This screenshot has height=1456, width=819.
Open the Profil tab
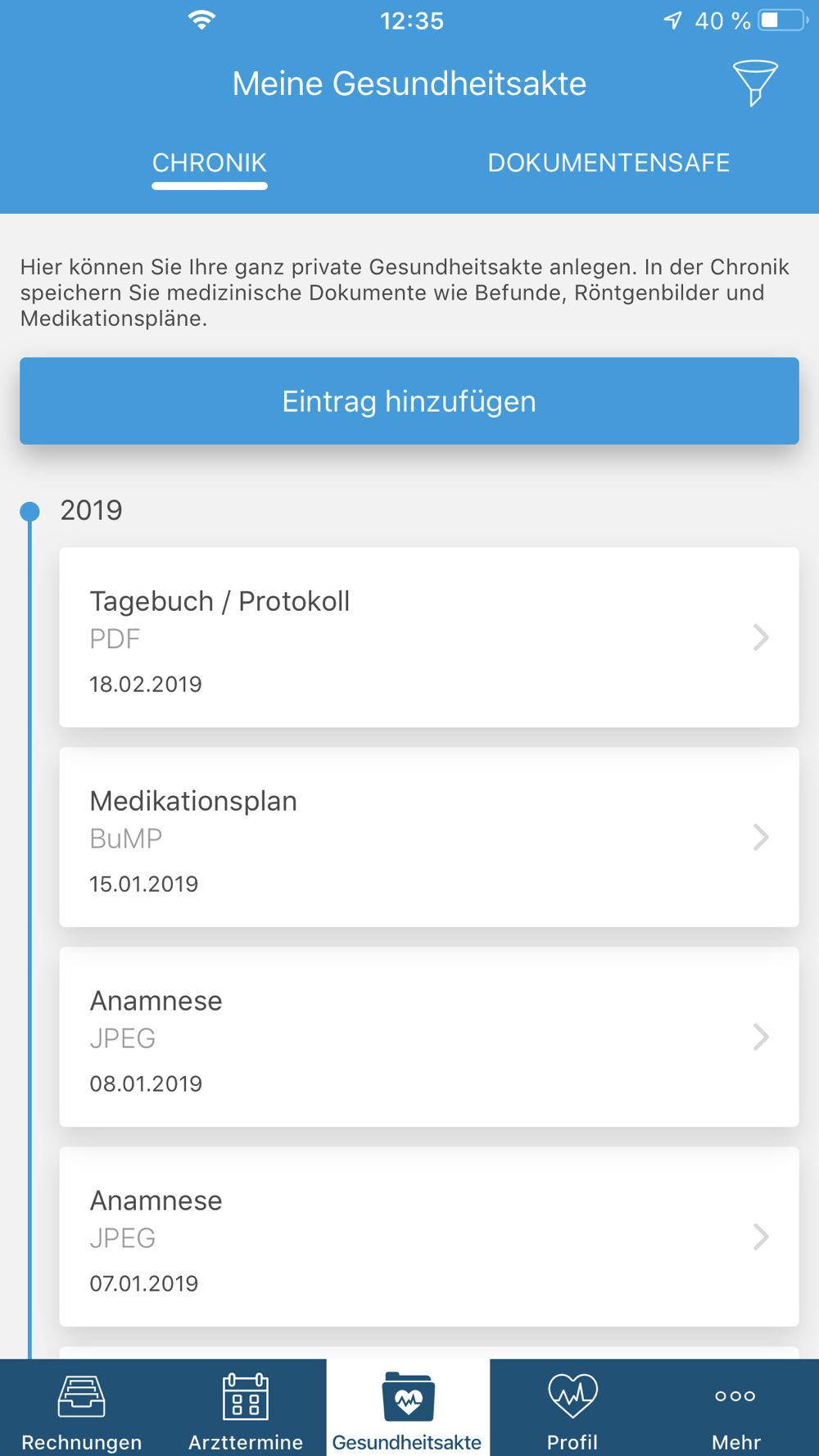572,1409
